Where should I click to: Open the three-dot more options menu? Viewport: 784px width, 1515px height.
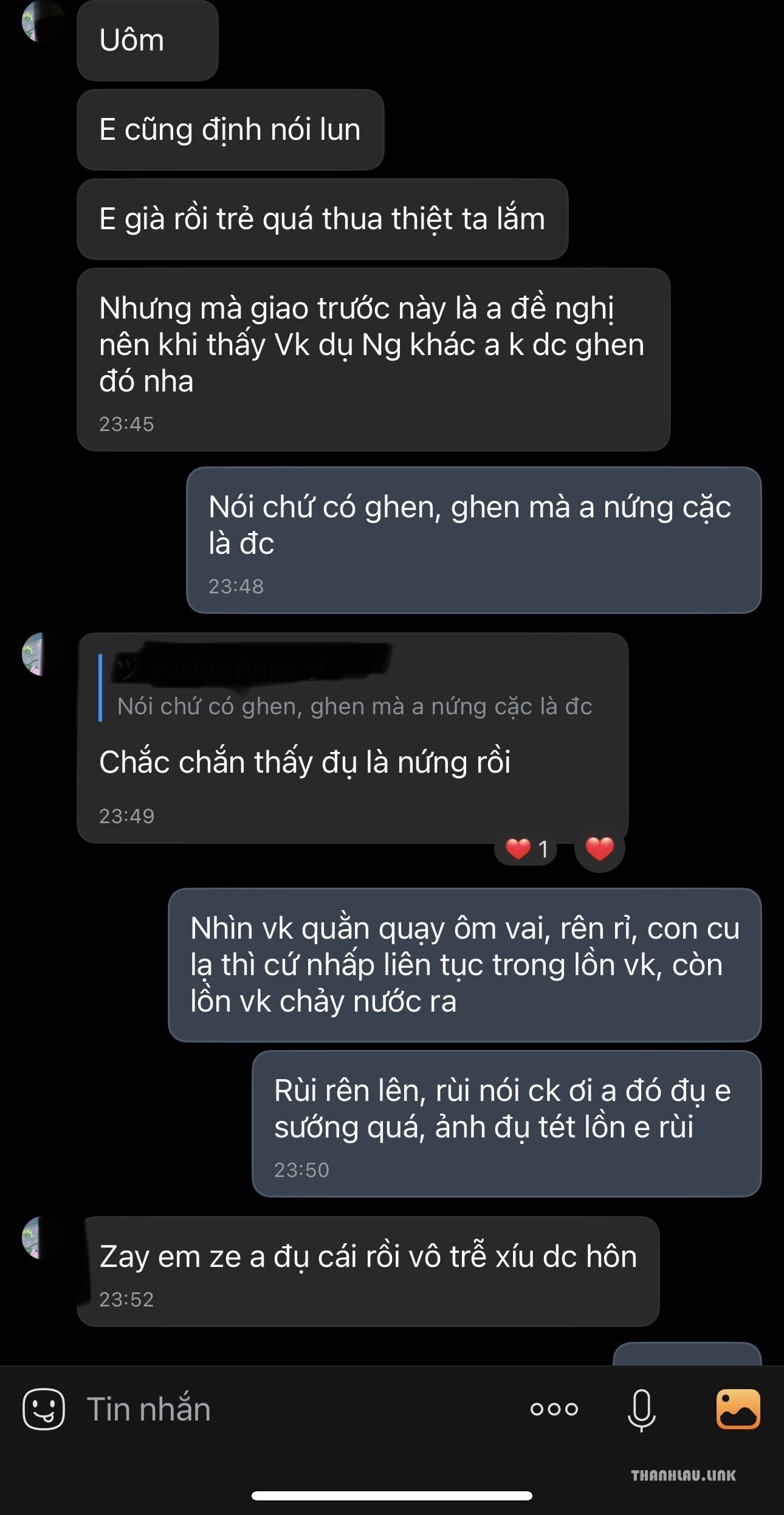[554, 1409]
